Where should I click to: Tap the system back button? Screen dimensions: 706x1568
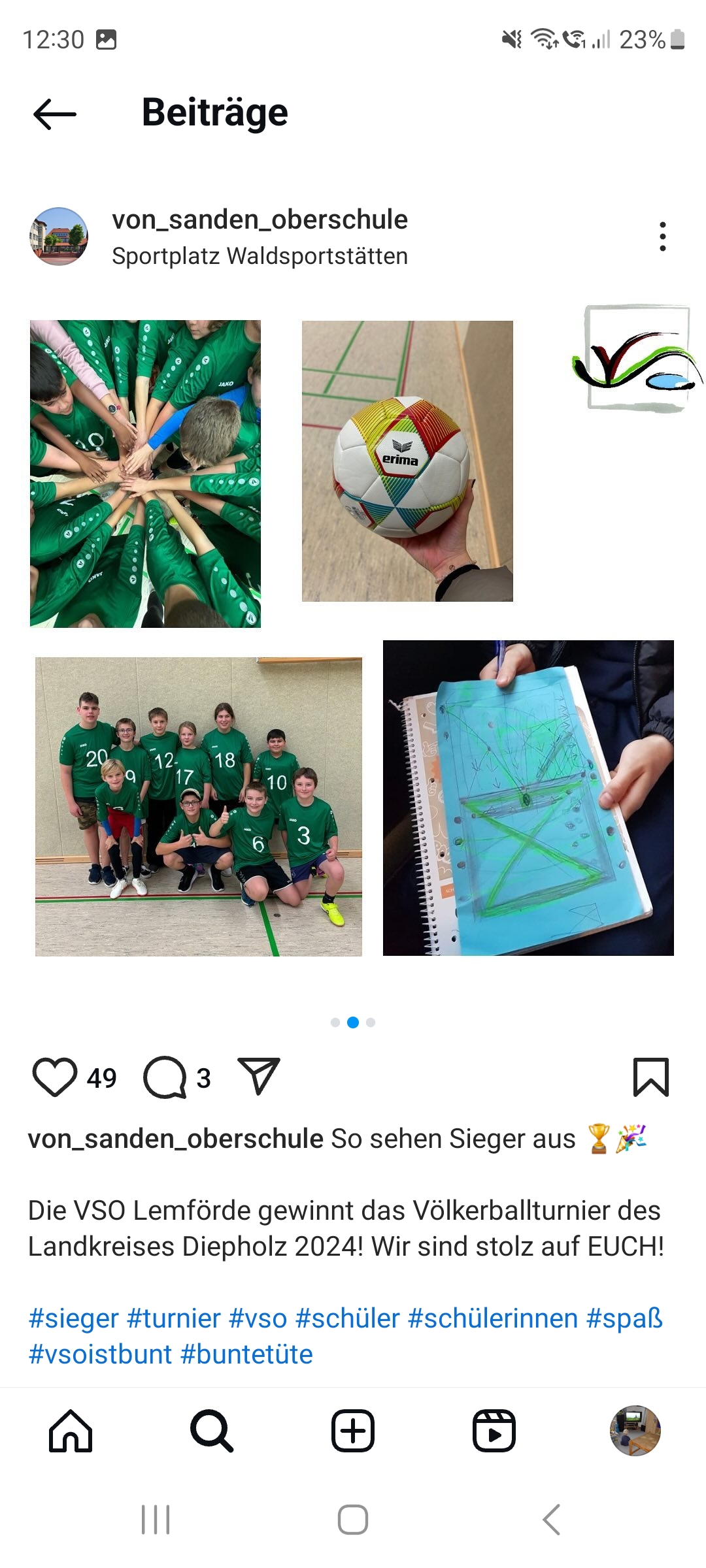[552, 1520]
